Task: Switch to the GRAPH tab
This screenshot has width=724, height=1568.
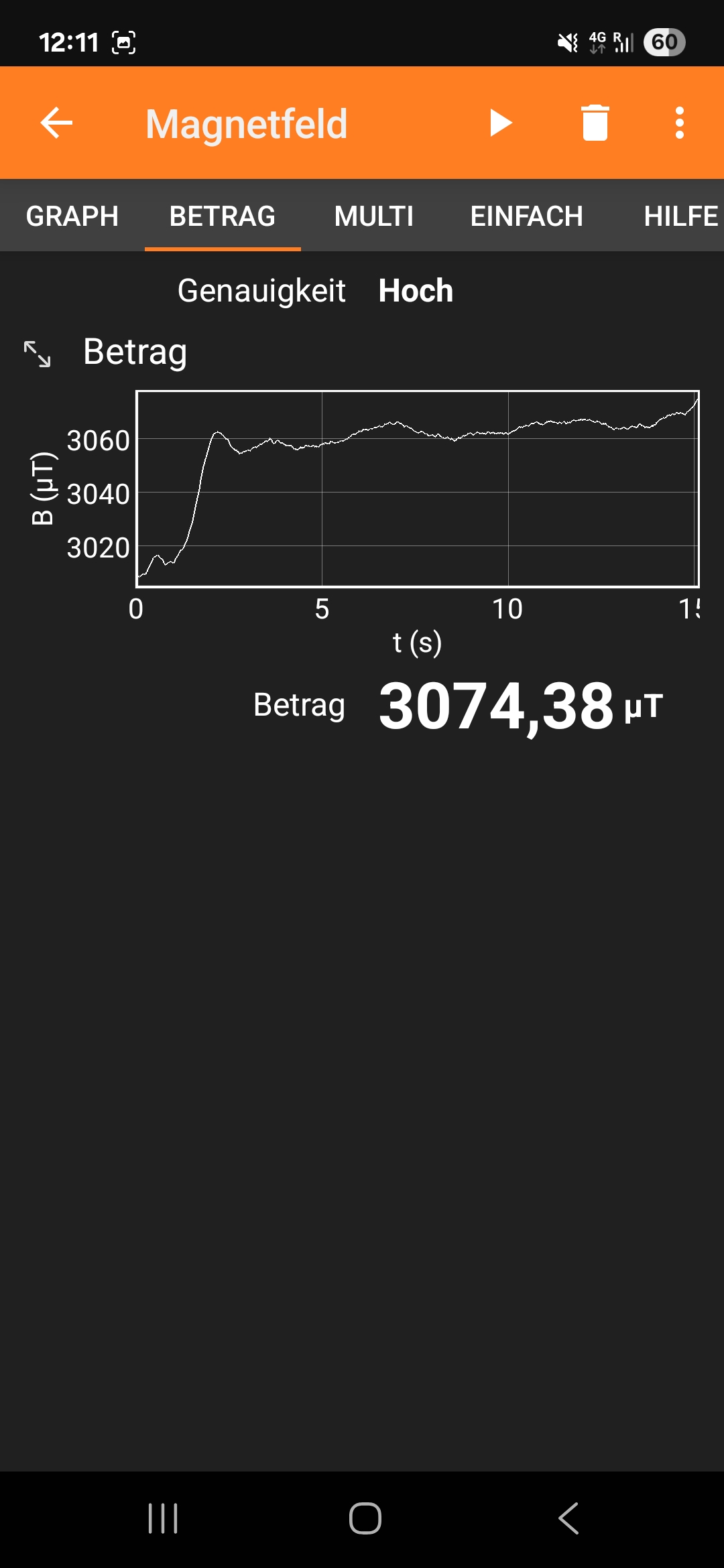Action: coord(72,216)
